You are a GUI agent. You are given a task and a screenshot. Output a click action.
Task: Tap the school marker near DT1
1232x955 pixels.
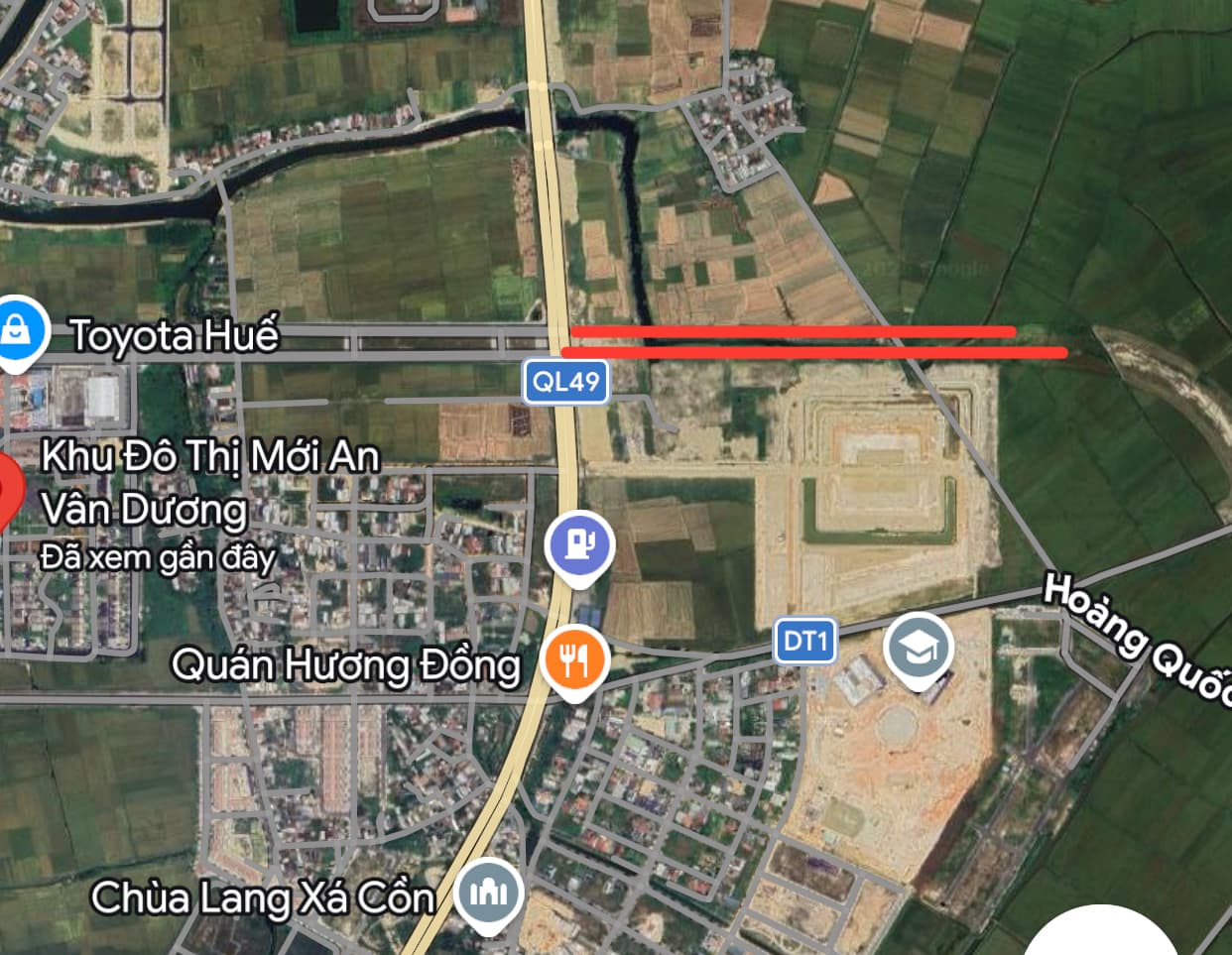click(918, 648)
